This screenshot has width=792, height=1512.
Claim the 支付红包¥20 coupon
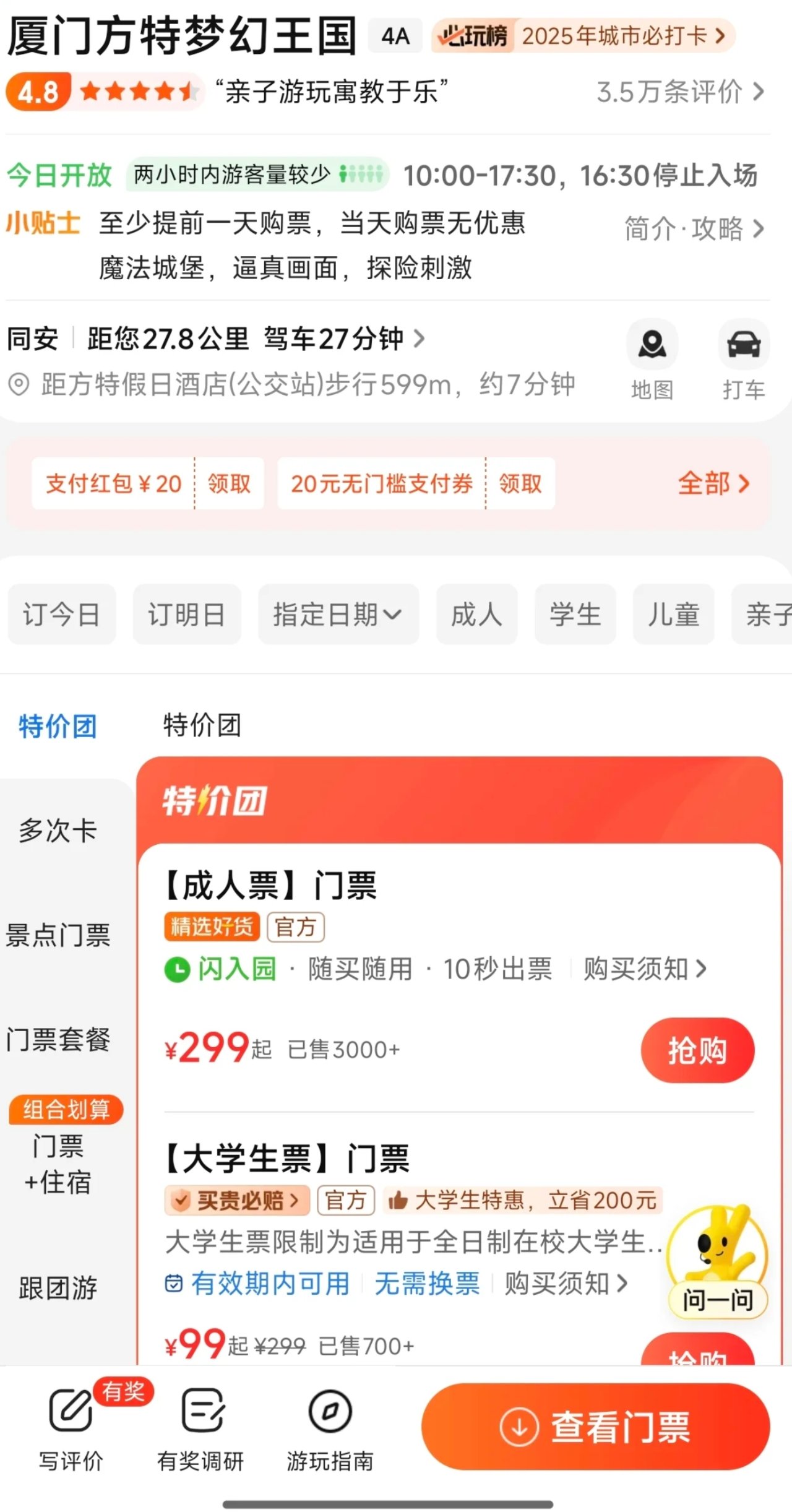(229, 484)
